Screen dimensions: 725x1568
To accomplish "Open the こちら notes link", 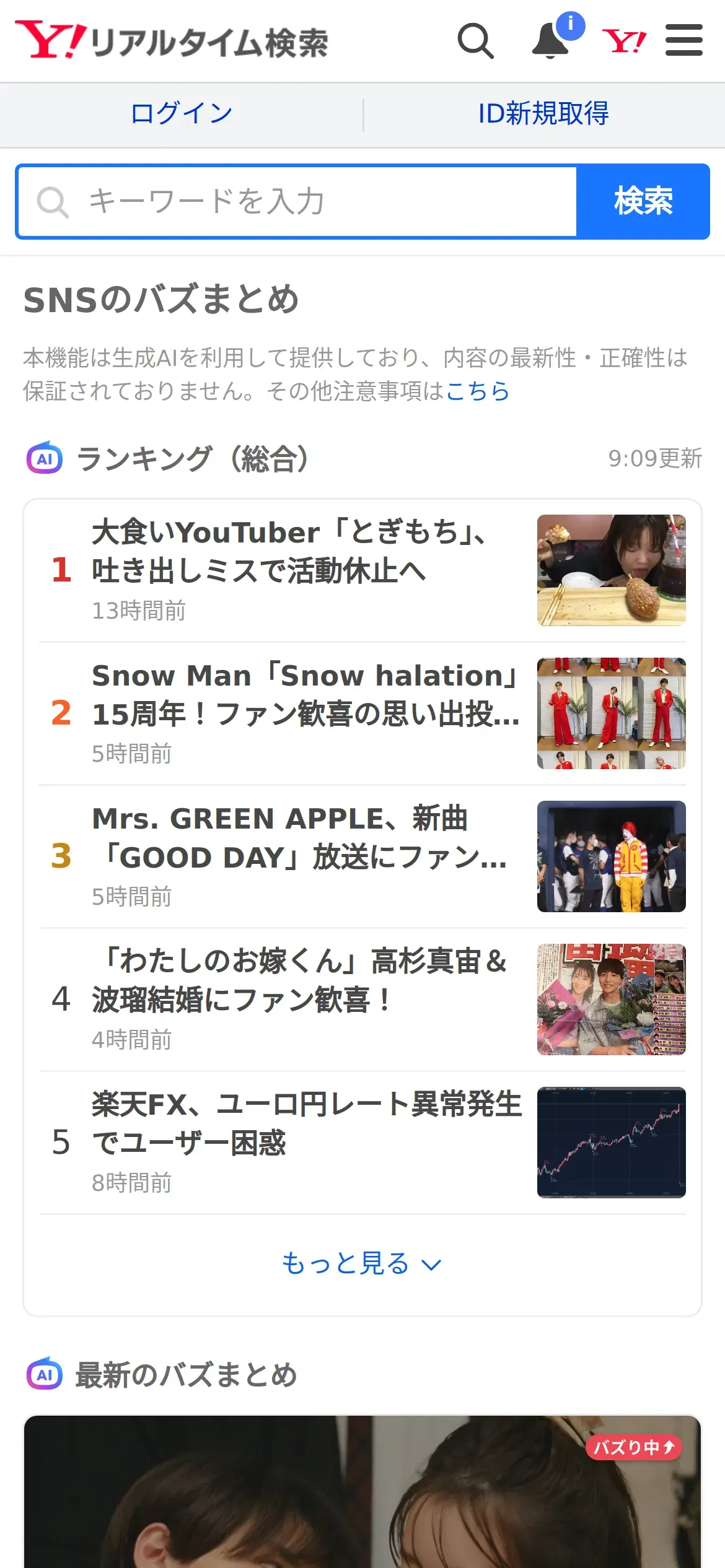I will point(478,391).
